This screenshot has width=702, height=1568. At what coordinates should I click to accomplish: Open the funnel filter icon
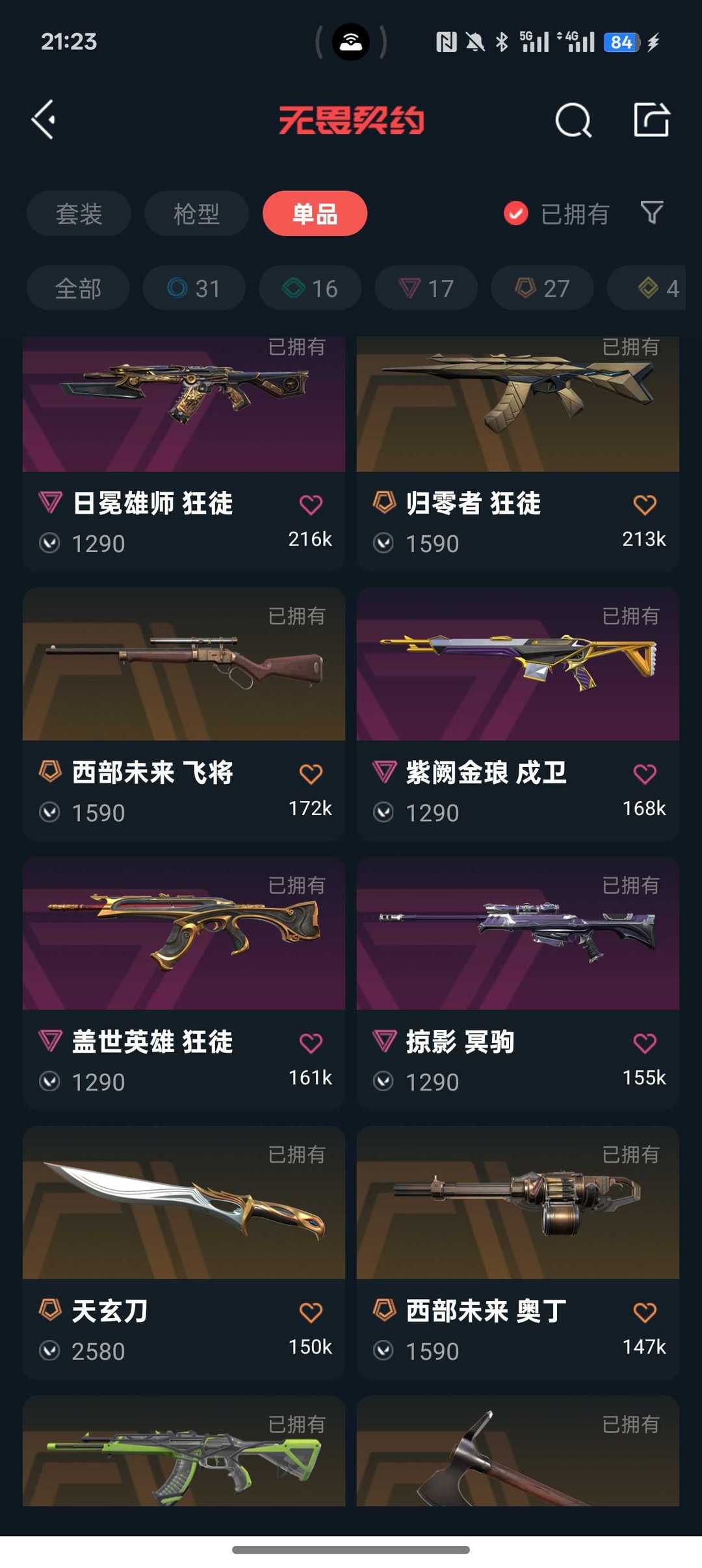(652, 212)
